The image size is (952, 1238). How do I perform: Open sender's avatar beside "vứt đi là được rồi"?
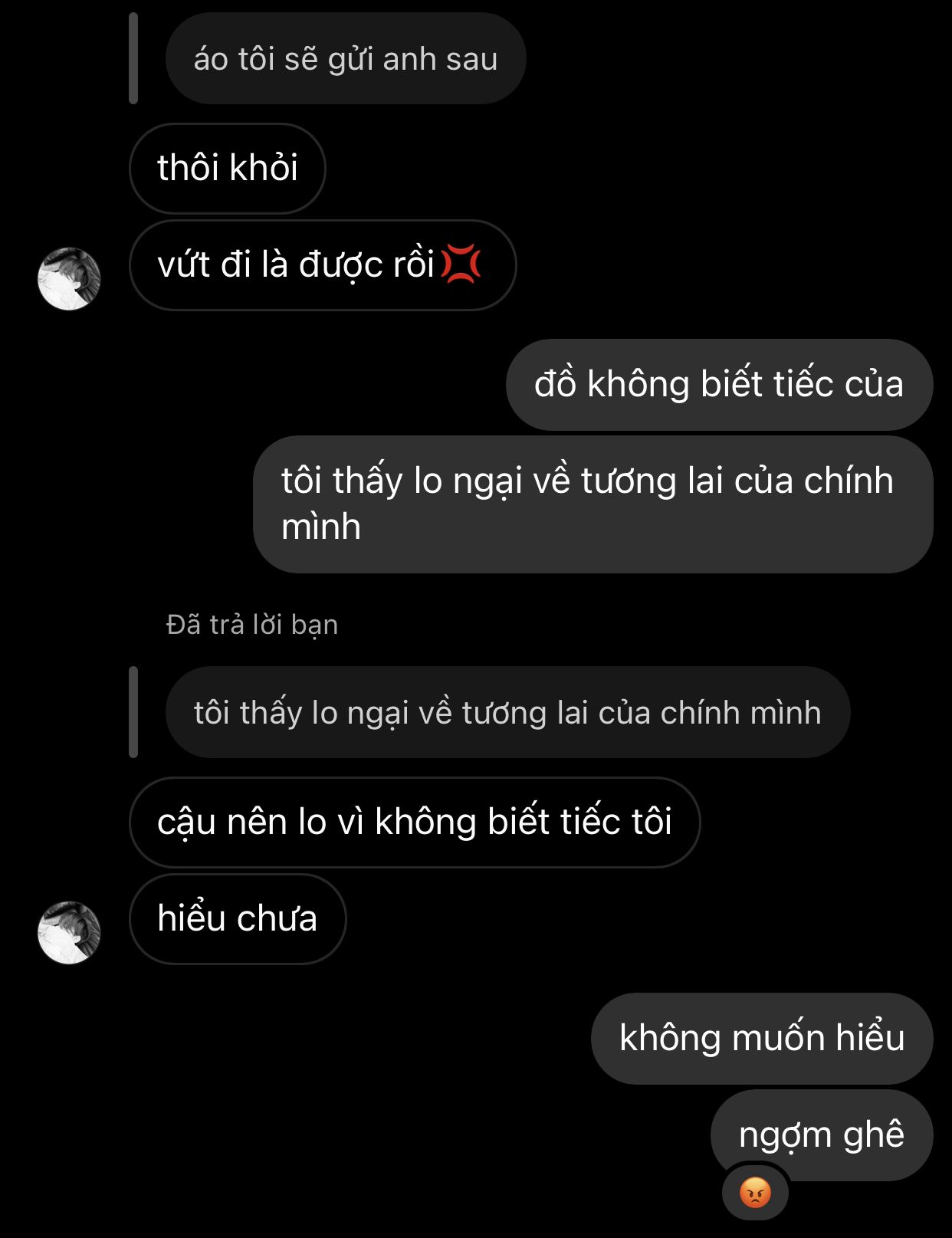coord(69,279)
